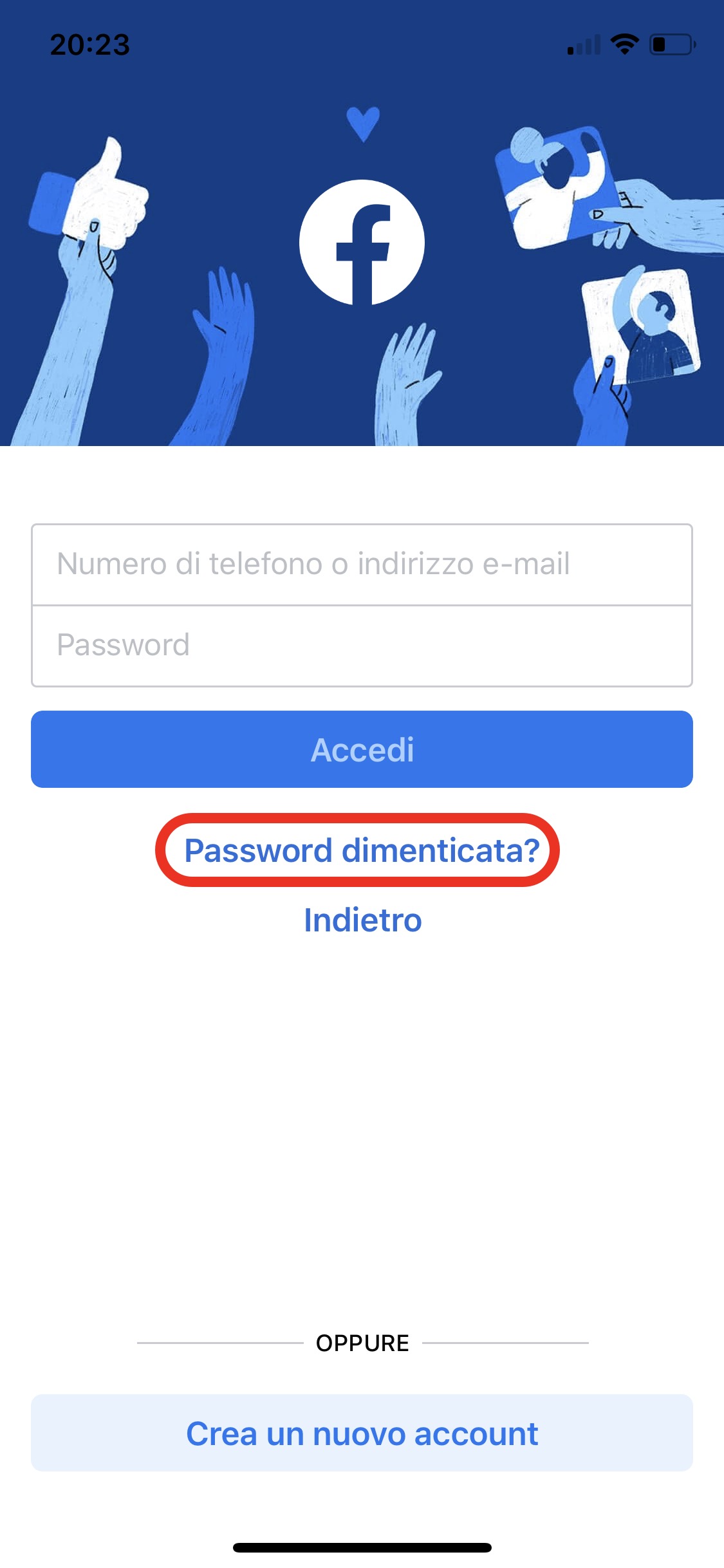
Task: Open the Password dimenticata? link
Action: click(362, 850)
